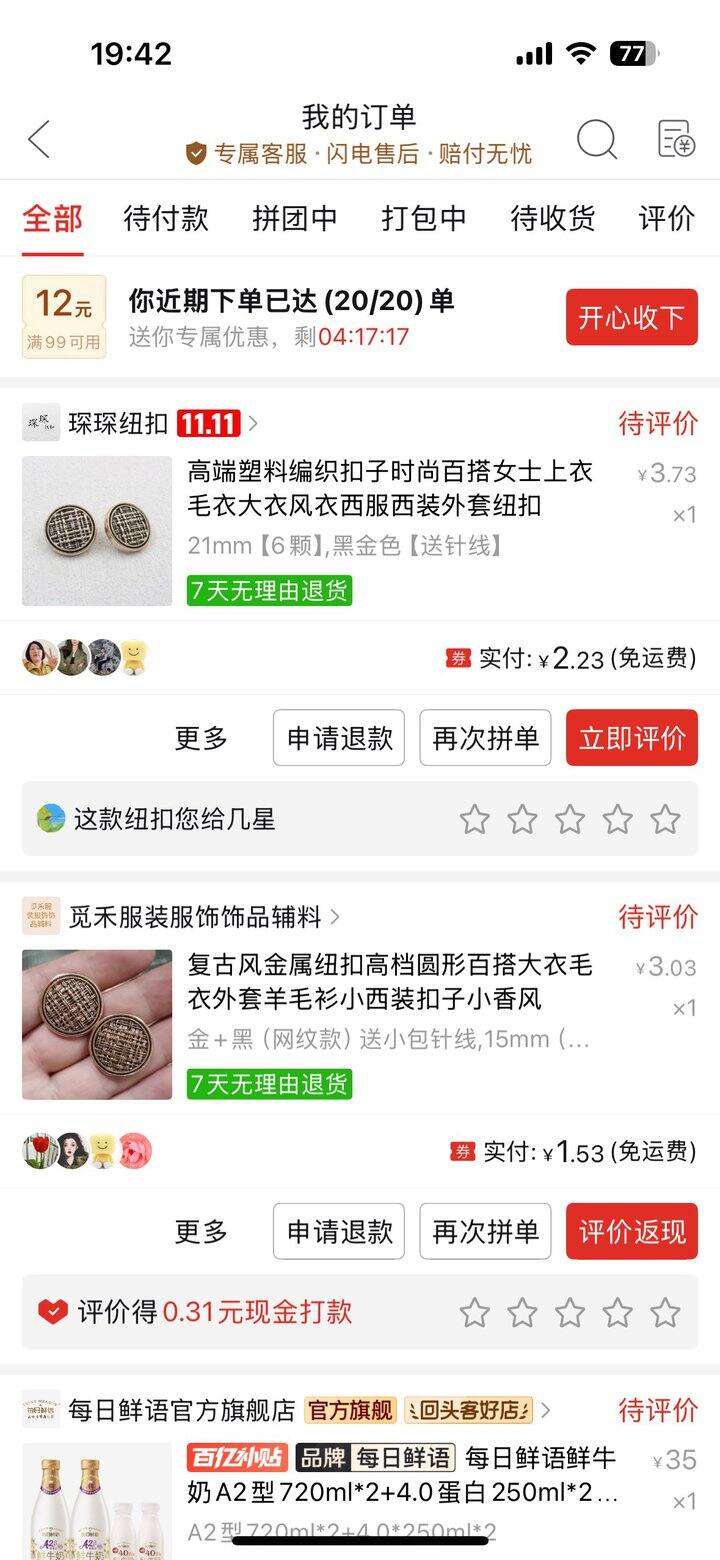
Task: Visit the 觅禾服装服饰饰品辅料 store
Action: point(195,916)
